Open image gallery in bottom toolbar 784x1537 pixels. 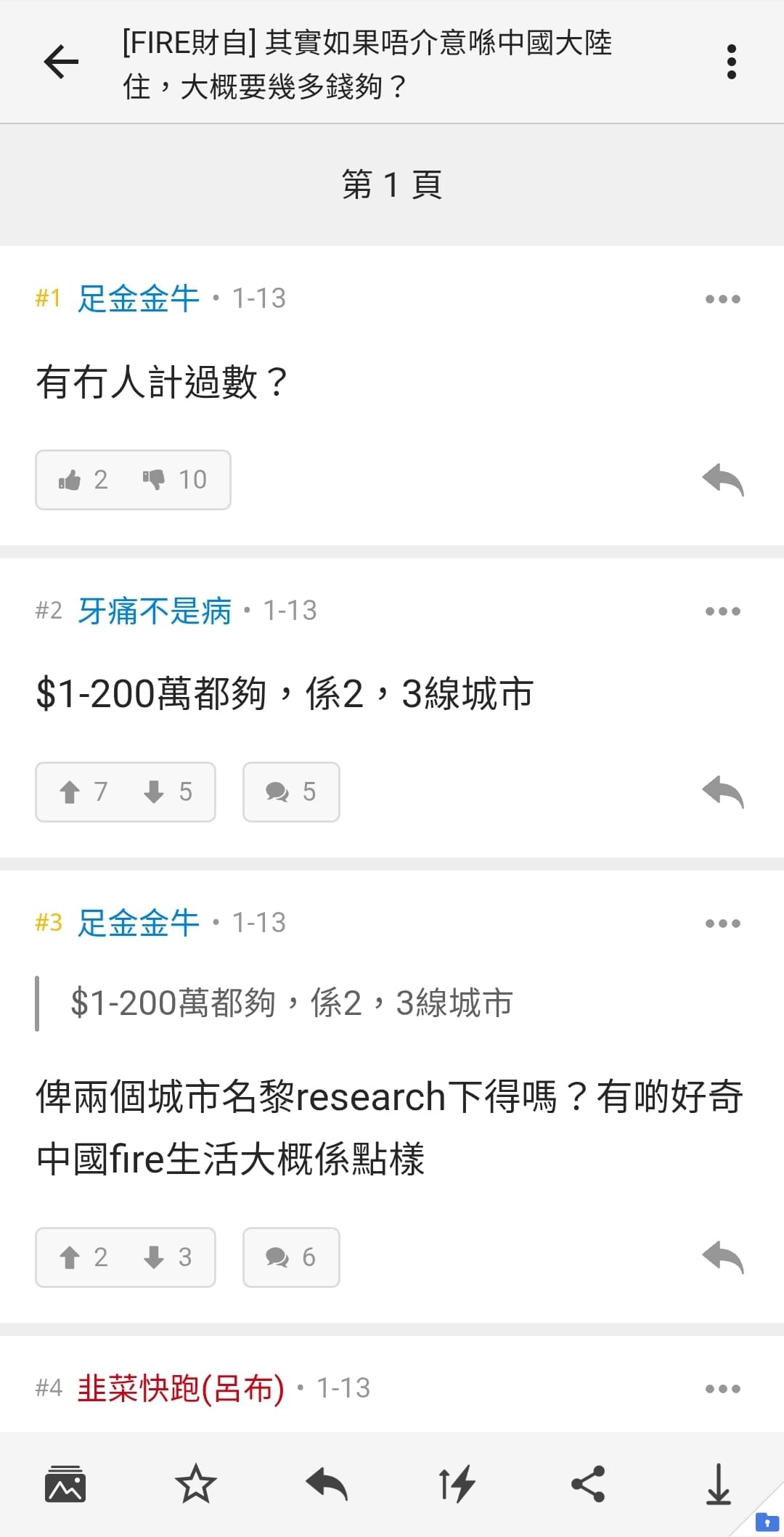(x=65, y=1484)
